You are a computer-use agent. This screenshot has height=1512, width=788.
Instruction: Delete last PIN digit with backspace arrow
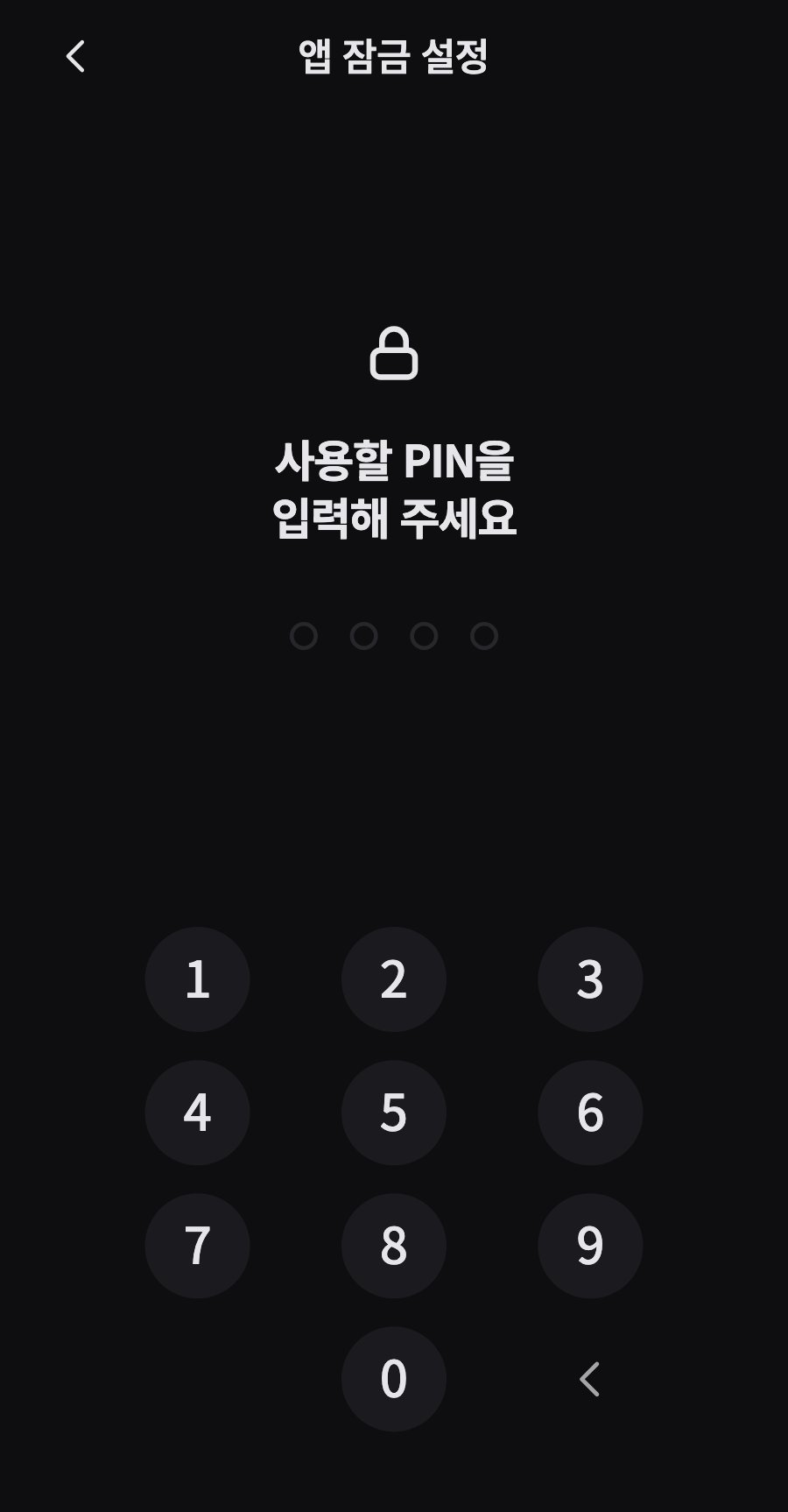tap(590, 1379)
